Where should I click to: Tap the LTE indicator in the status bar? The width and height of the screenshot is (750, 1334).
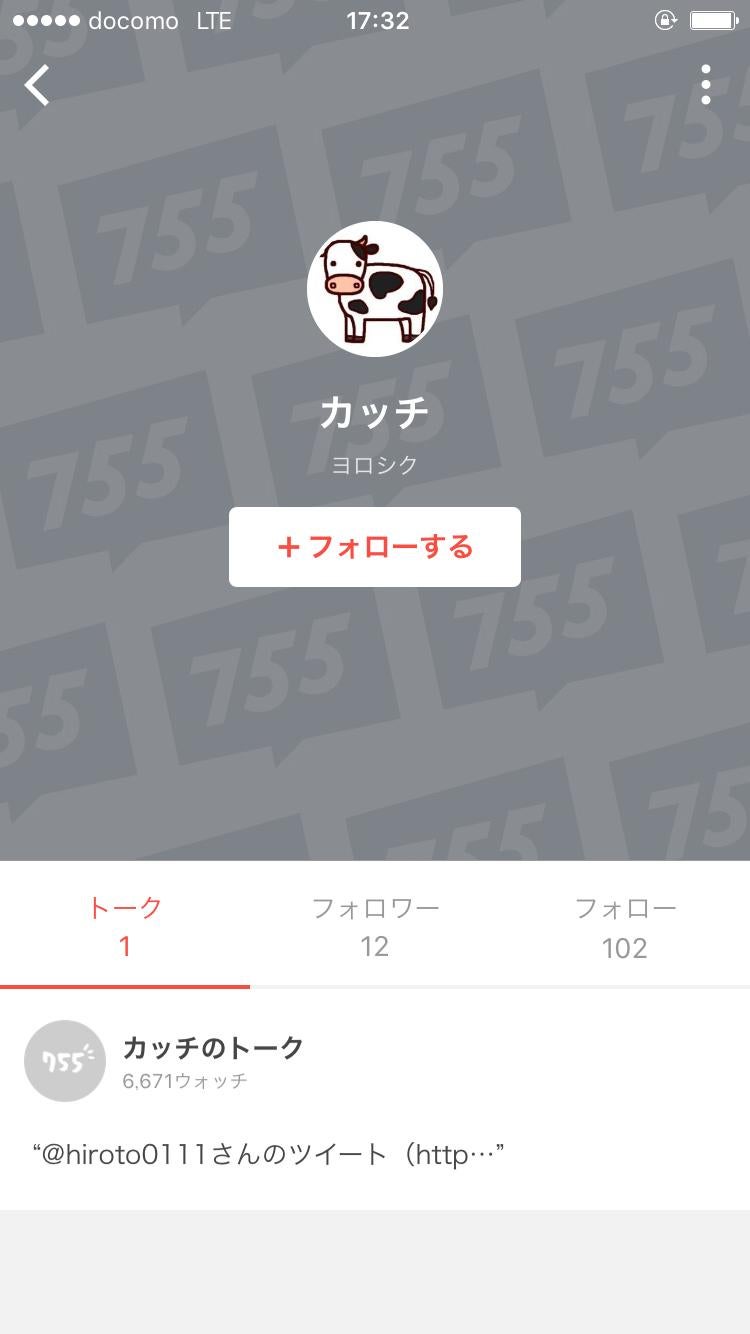click(x=212, y=20)
